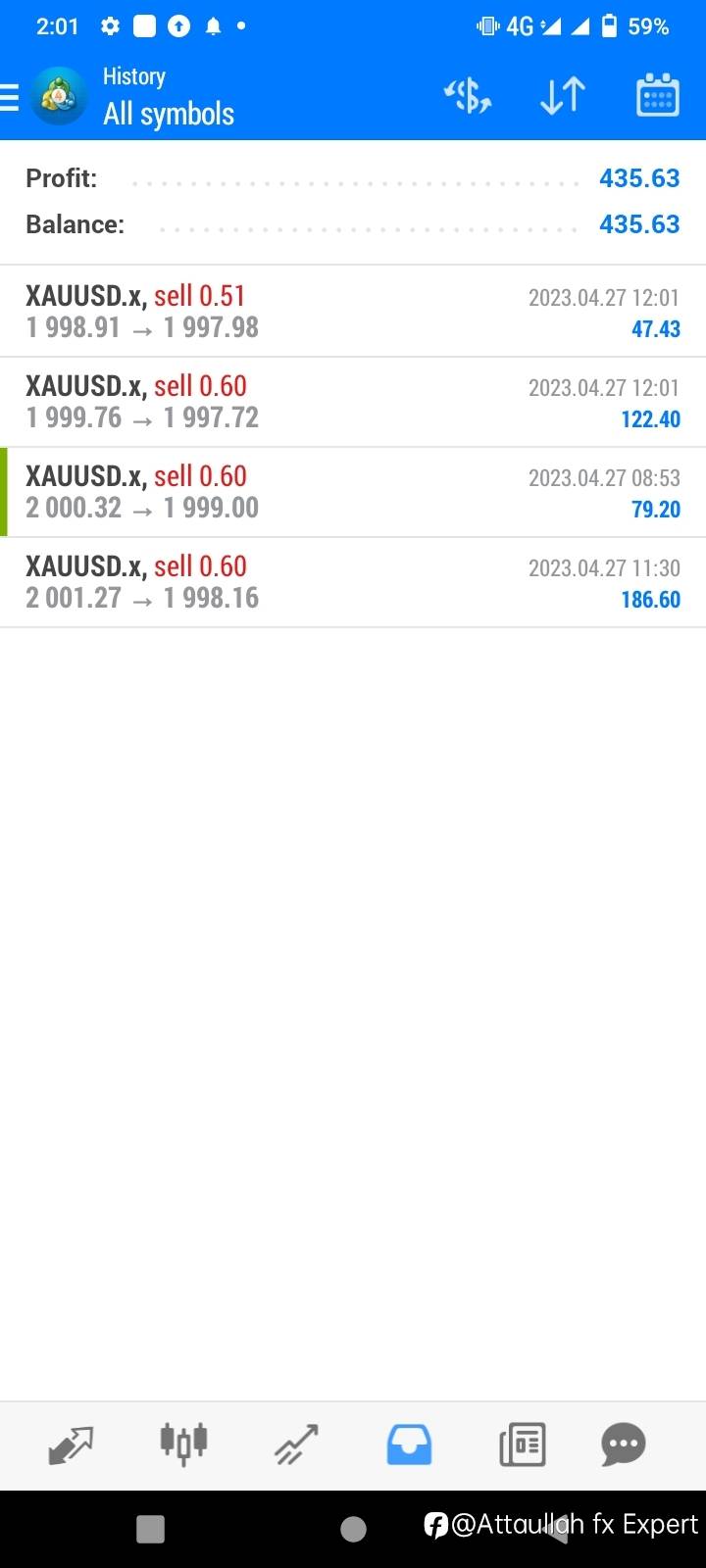This screenshot has height=1568, width=706.
Task: Switch to the Messages chat tab
Action: coord(624,1445)
